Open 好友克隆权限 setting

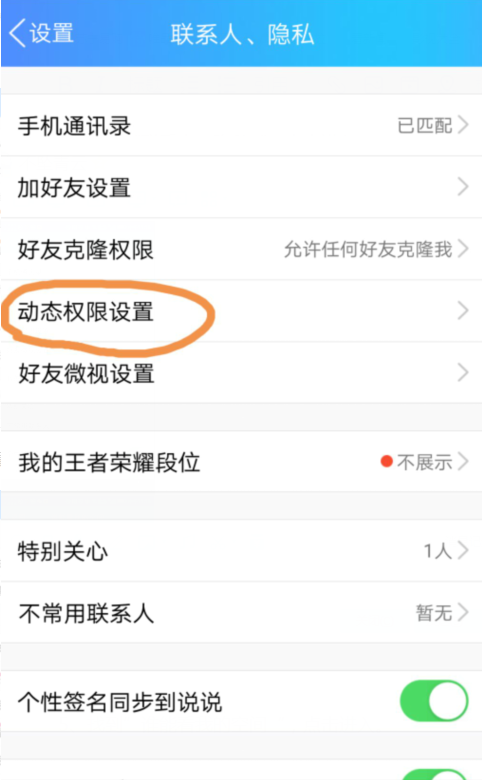pyautogui.click(x=241, y=249)
